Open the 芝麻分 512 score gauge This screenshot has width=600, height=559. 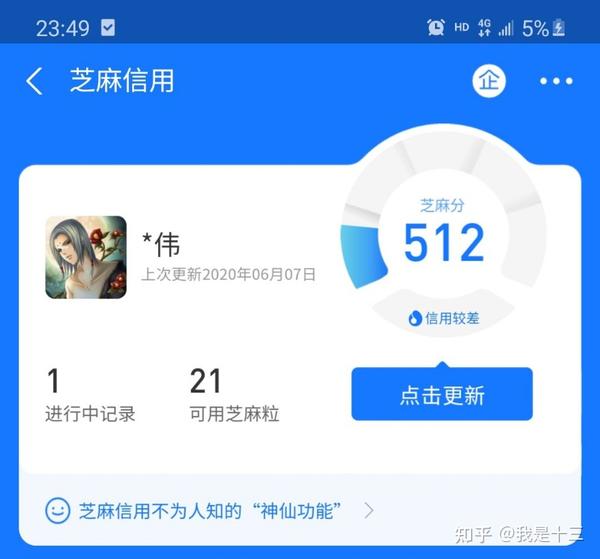click(x=444, y=243)
